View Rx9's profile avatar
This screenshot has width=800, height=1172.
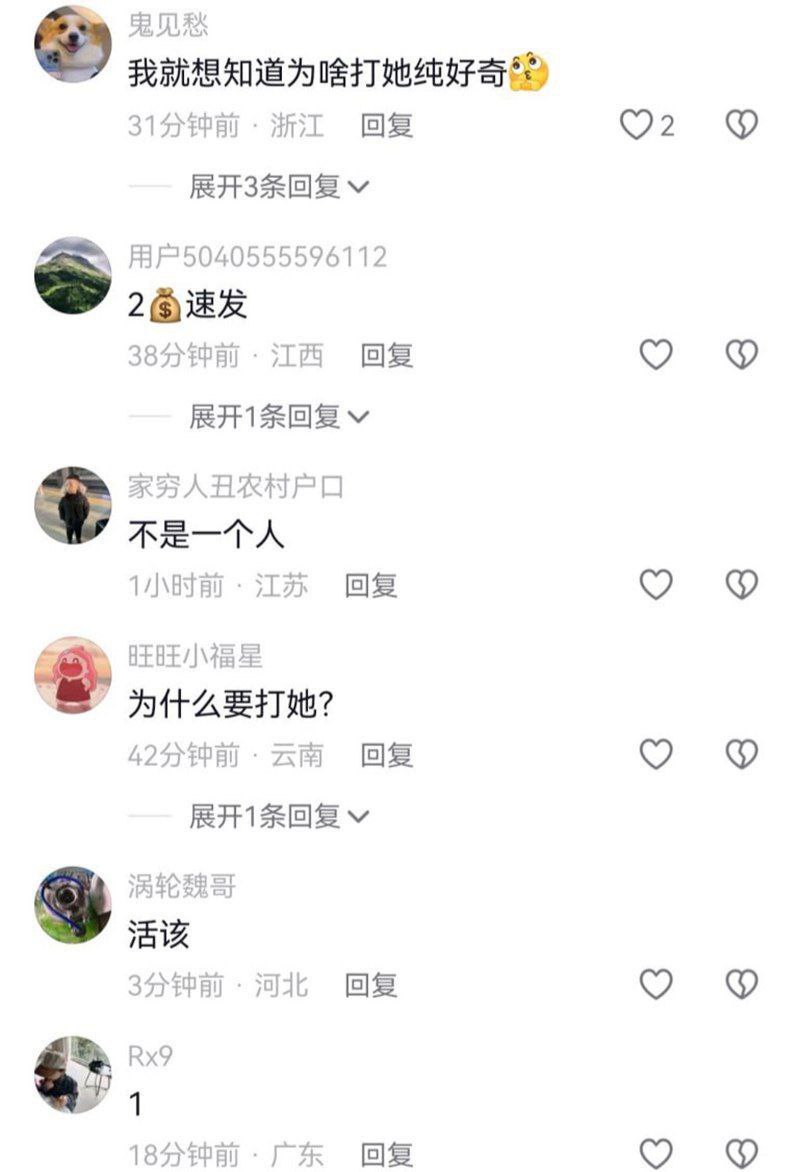click(73, 1075)
